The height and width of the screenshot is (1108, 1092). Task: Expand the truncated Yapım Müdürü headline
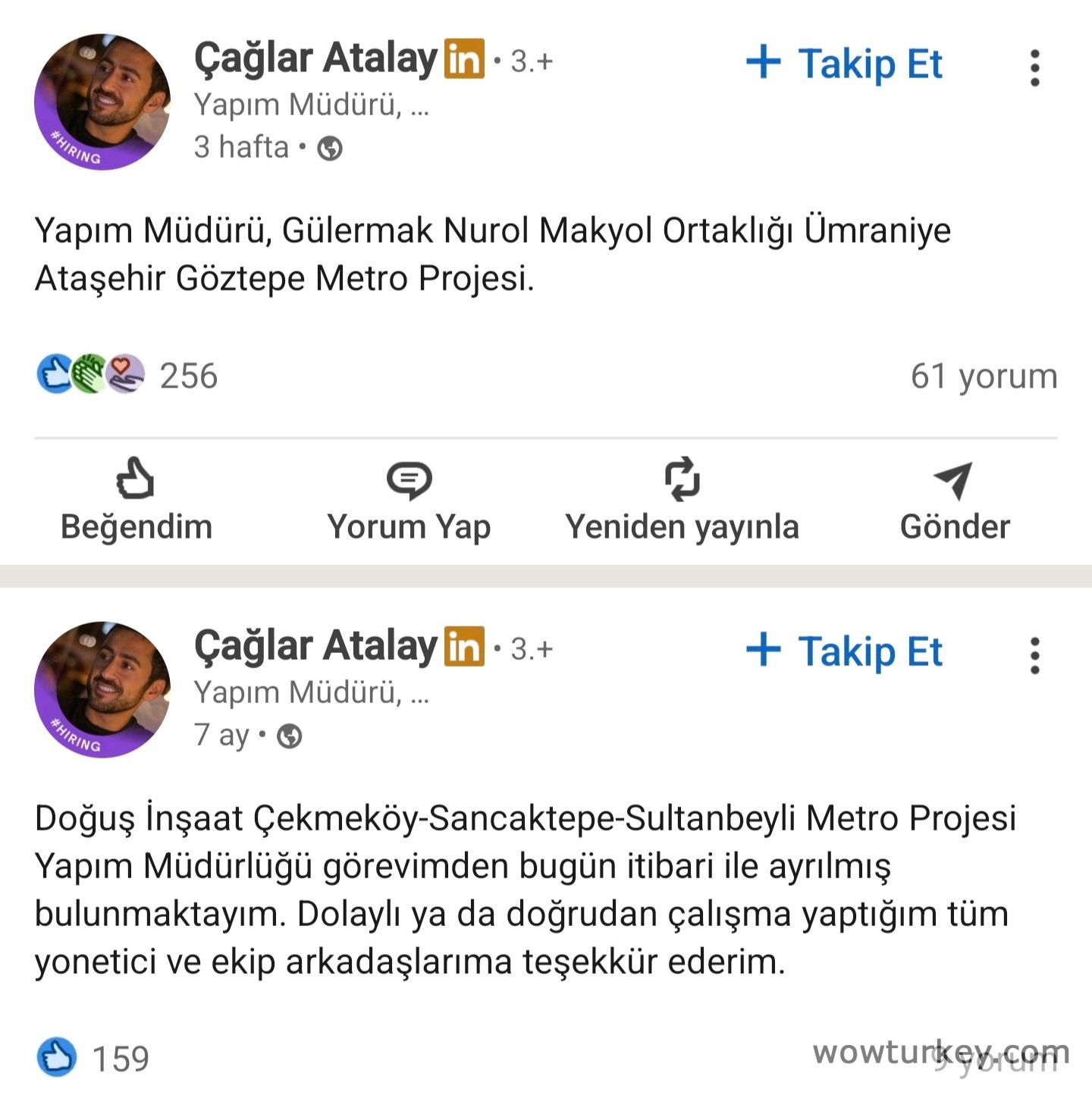(311, 105)
